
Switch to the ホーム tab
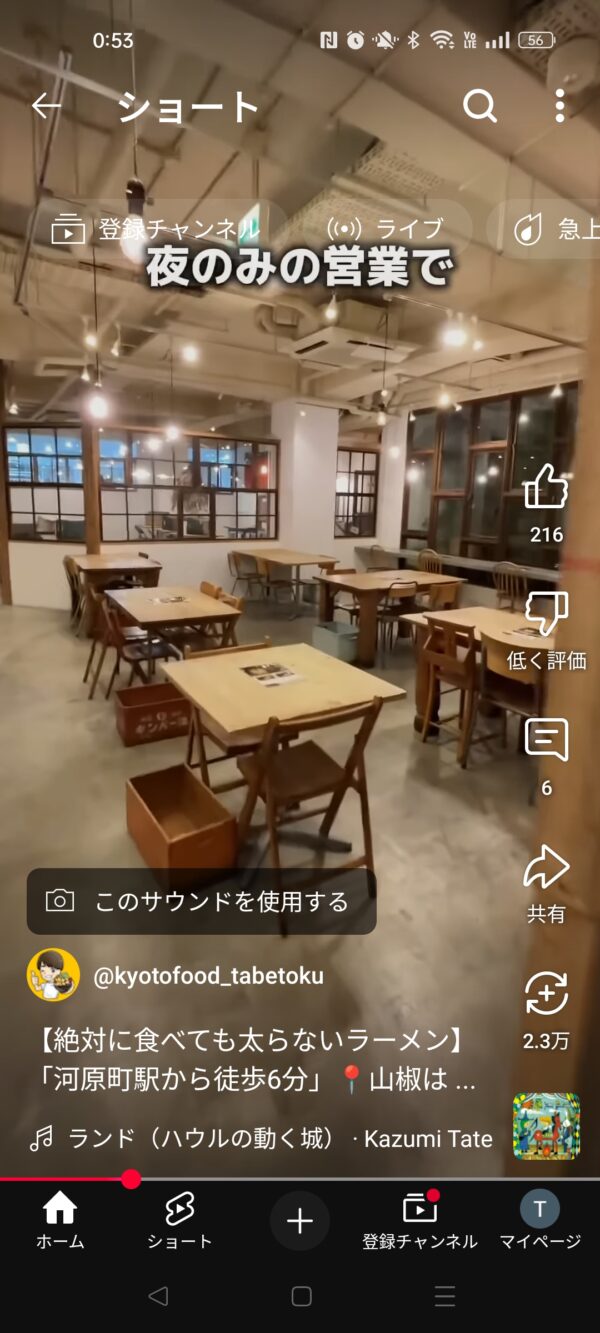60,1220
